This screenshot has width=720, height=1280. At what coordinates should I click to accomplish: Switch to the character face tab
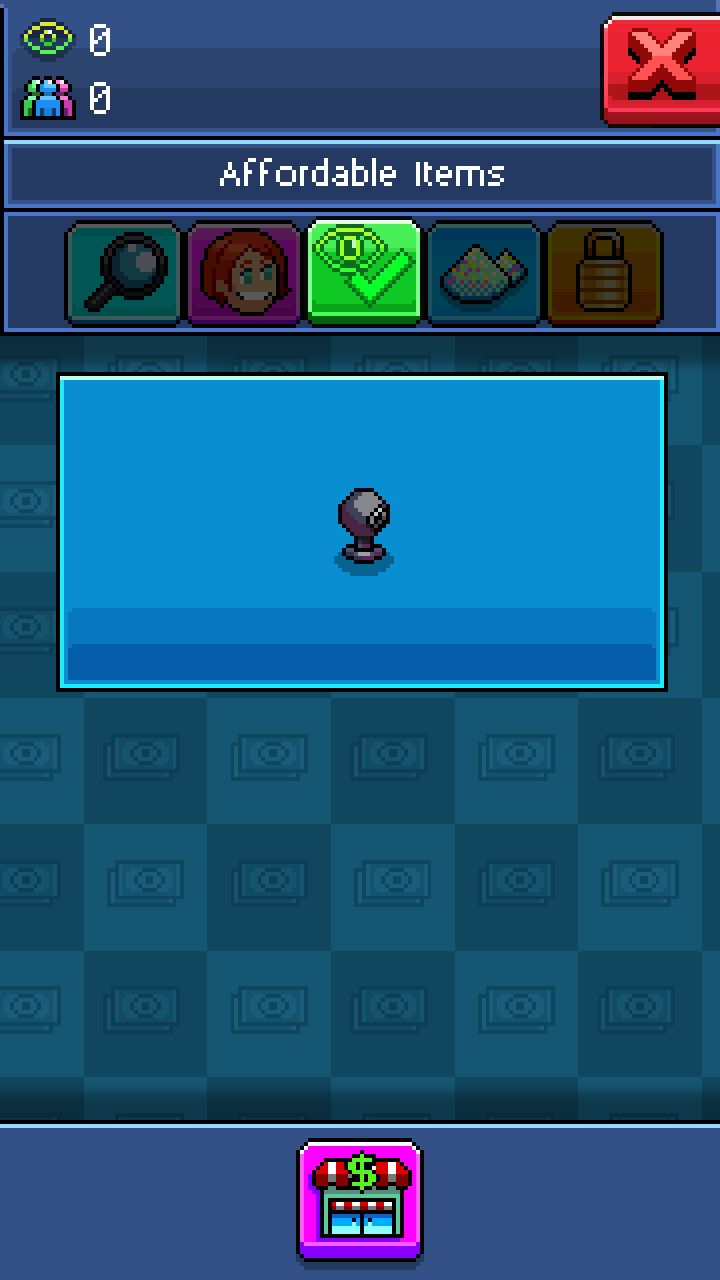[244, 273]
